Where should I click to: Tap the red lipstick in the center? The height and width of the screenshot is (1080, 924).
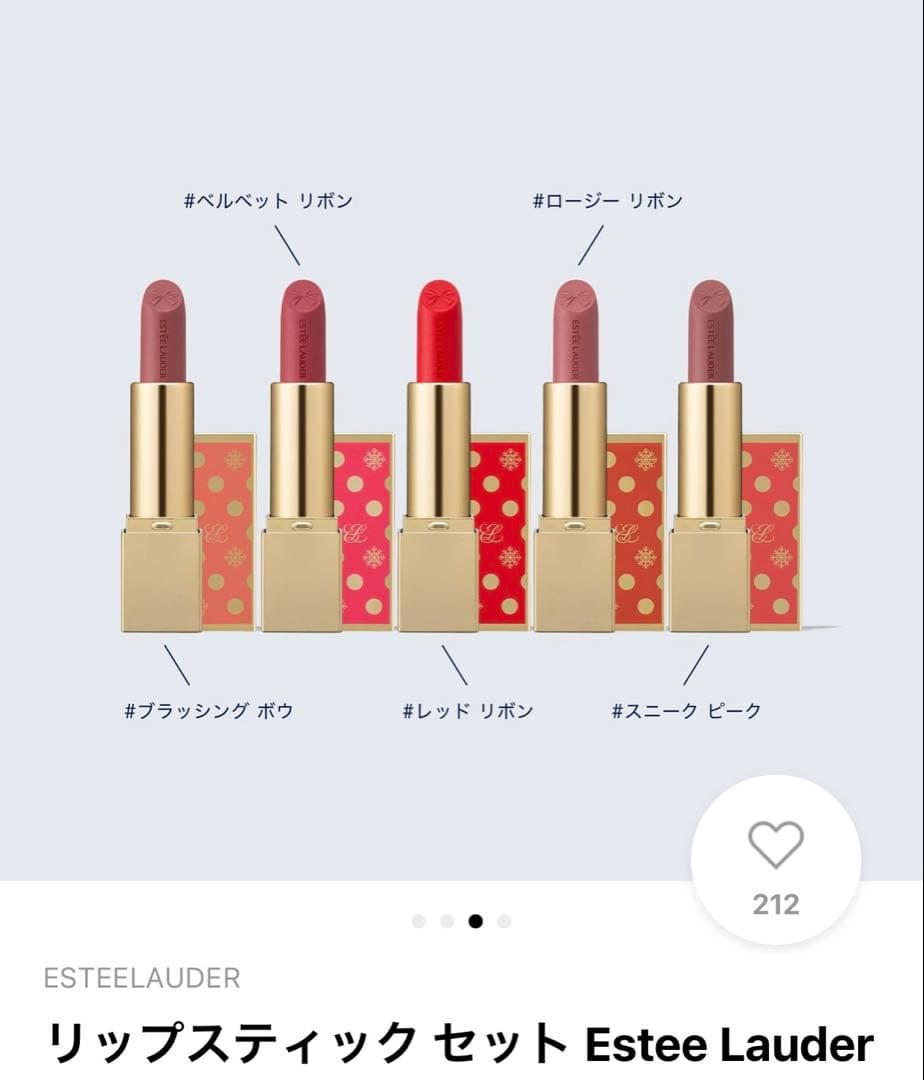click(440, 450)
